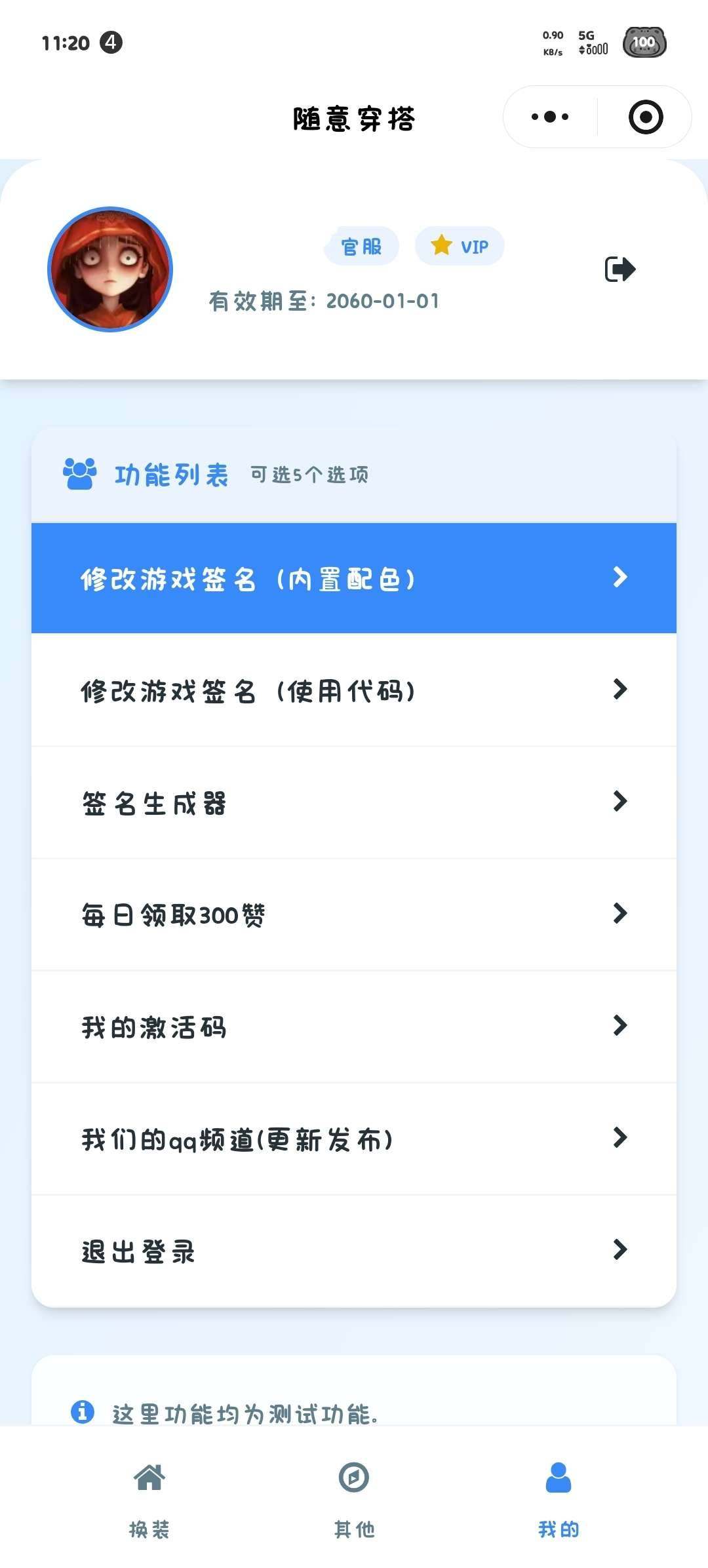Viewport: 708px width, 1568px height.
Task: Click the 官服 badge
Action: [361, 246]
